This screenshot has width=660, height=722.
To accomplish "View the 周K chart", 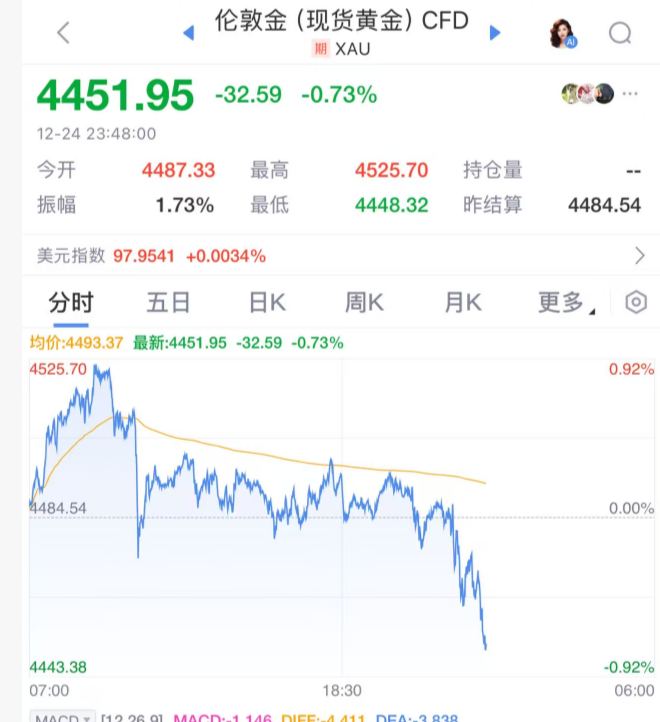I will tap(364, 303).
